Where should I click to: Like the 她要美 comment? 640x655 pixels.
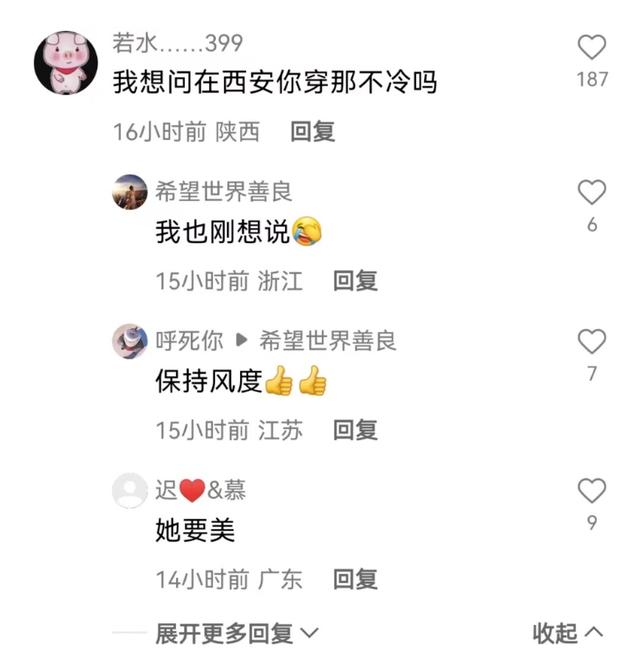point(592,490)
